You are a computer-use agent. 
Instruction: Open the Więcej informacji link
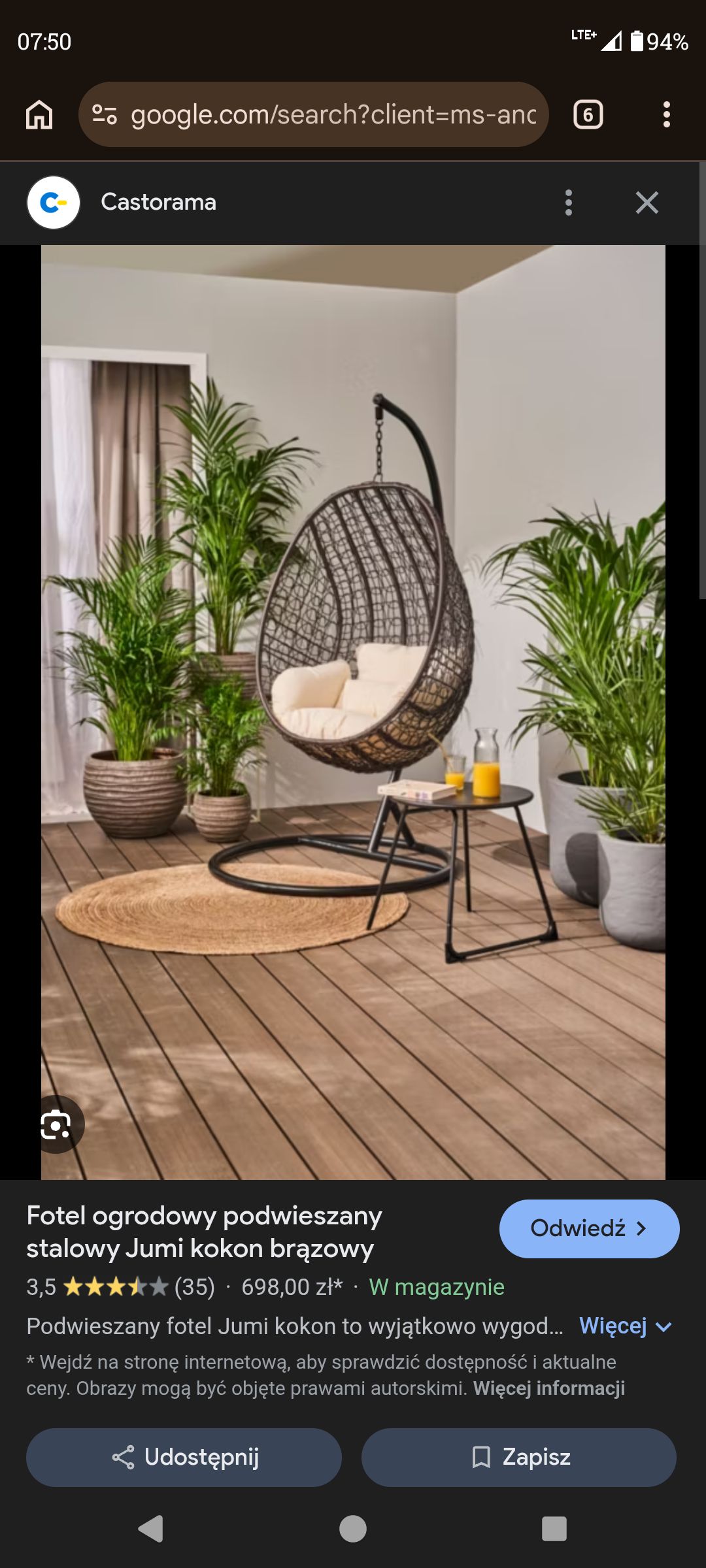[x=549, y=1388]
